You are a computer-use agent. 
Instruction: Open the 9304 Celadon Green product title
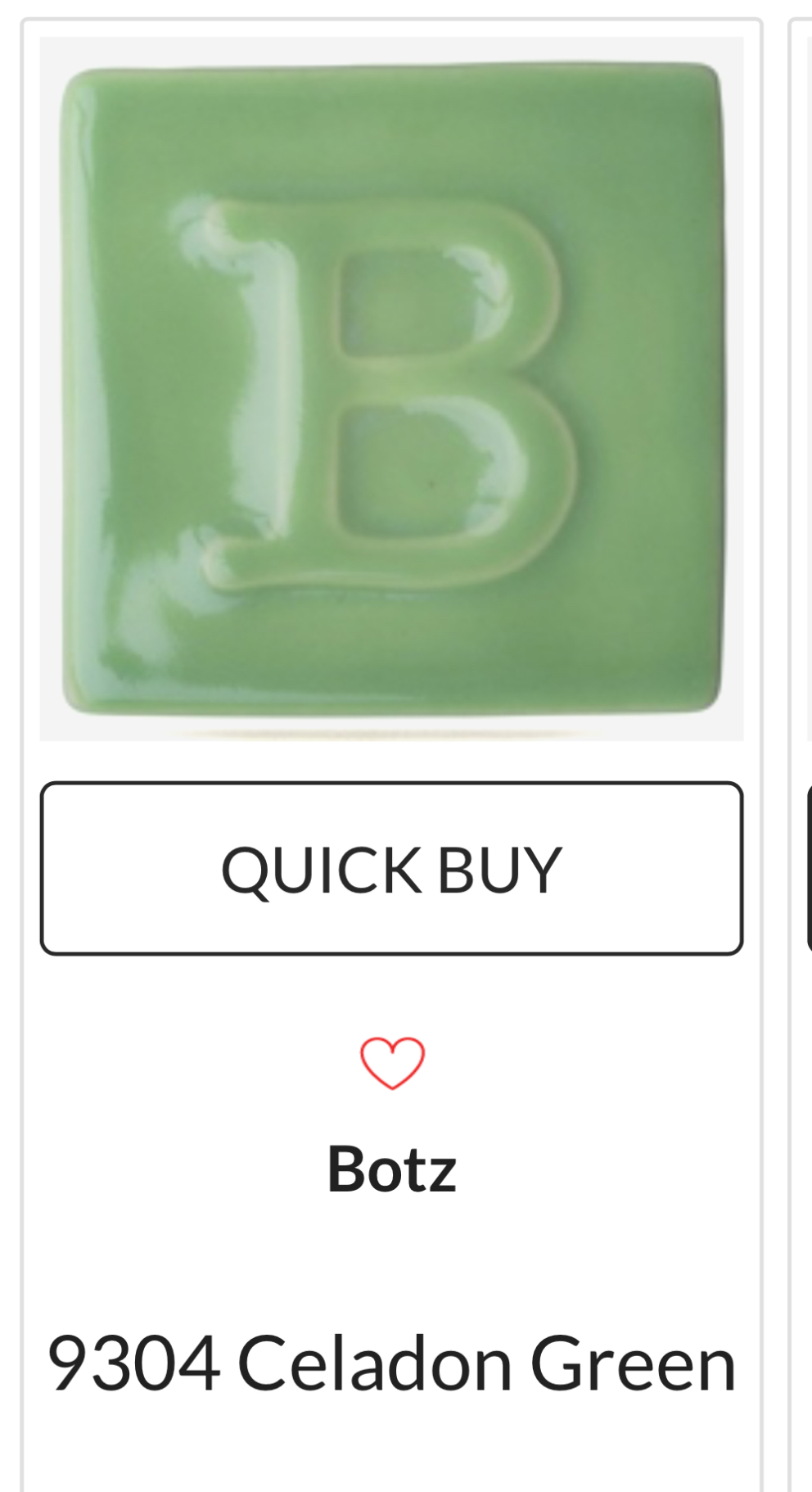pyautogui.click(x=391, y=1363)
